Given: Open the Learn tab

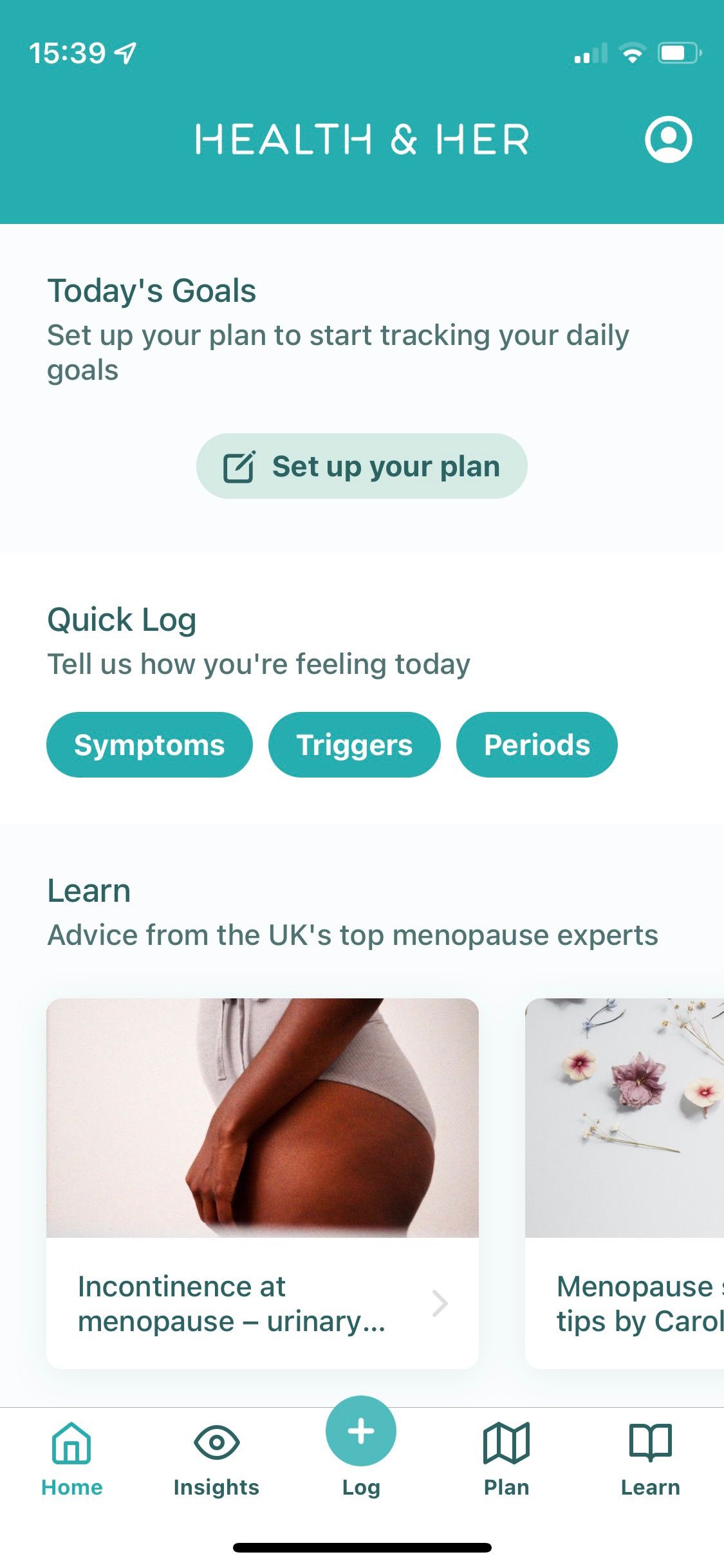Looking at the screenshot, I should coord(650,1459).
